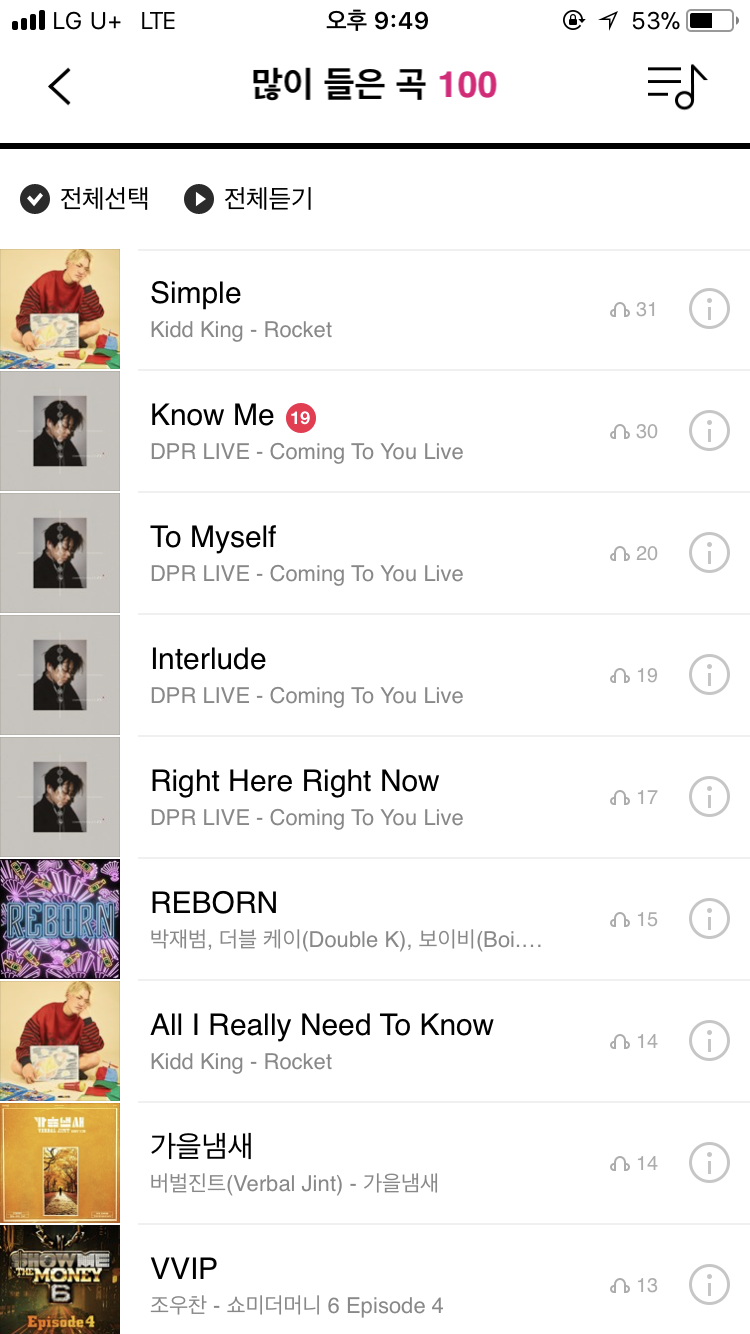Open info for 가을냄새
The image size is (750, 1334).
pos(709,1164)
